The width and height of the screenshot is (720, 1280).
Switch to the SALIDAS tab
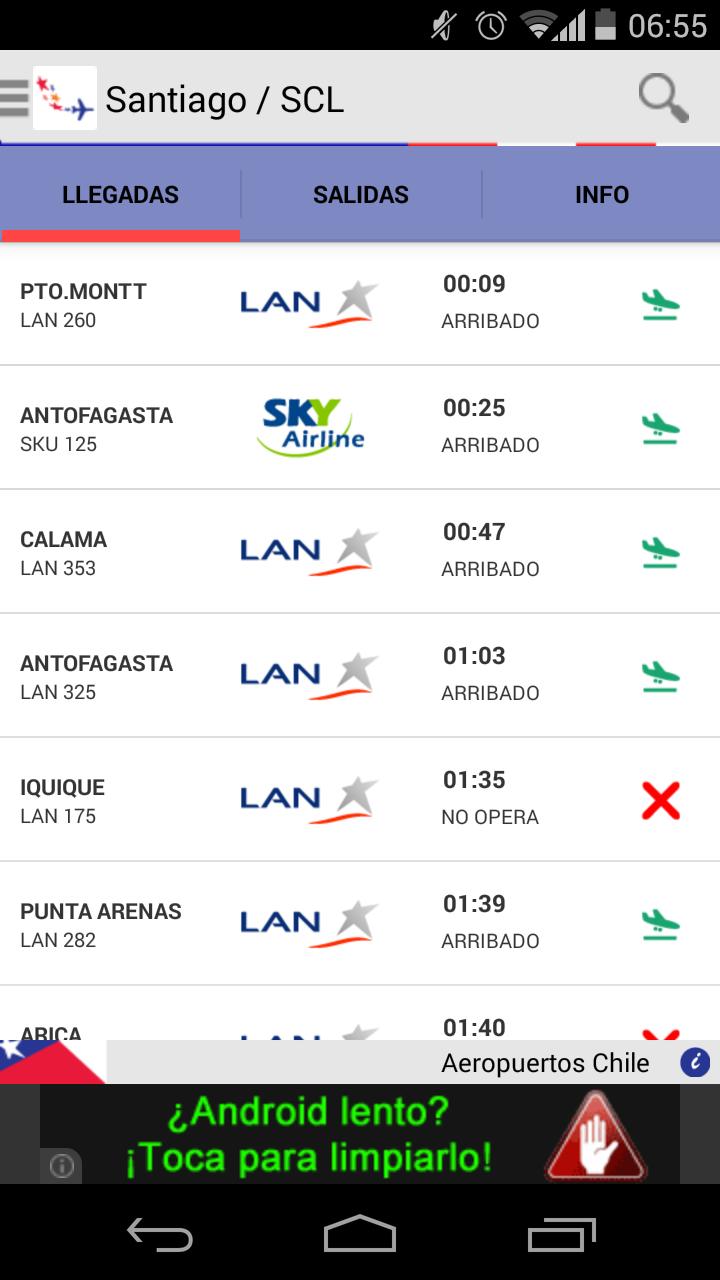pyautogui.click(x=360, y=194)
